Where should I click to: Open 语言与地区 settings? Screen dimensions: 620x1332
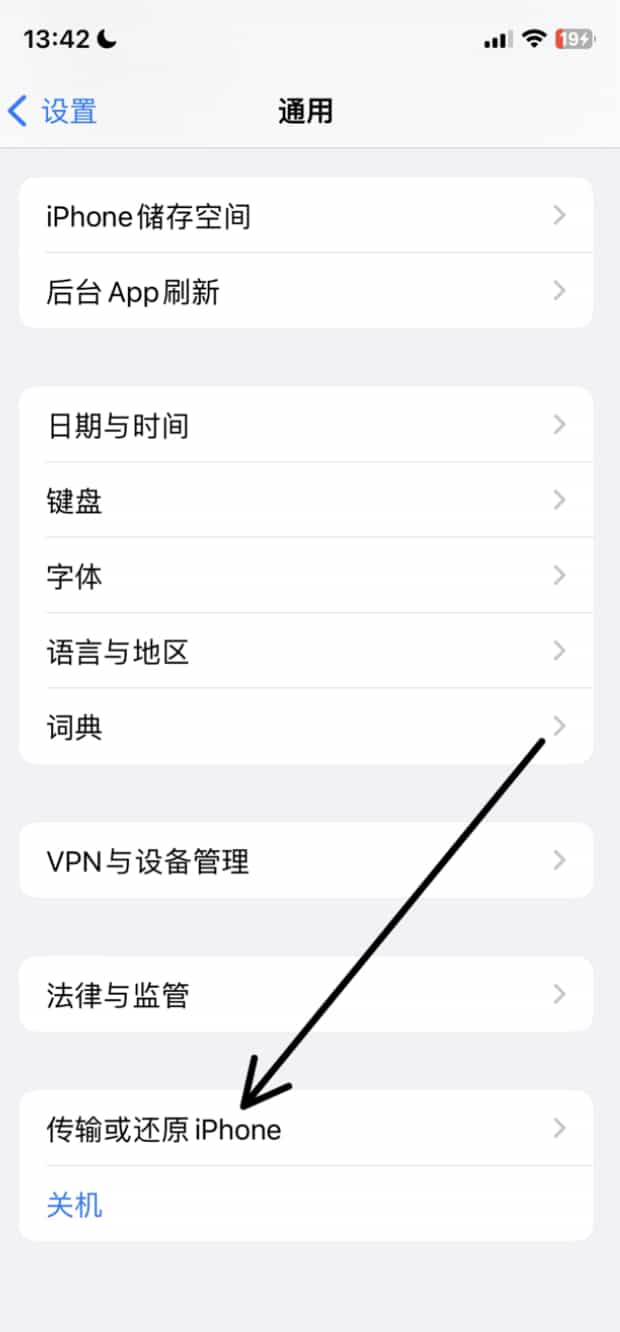[x=305, y=652]
